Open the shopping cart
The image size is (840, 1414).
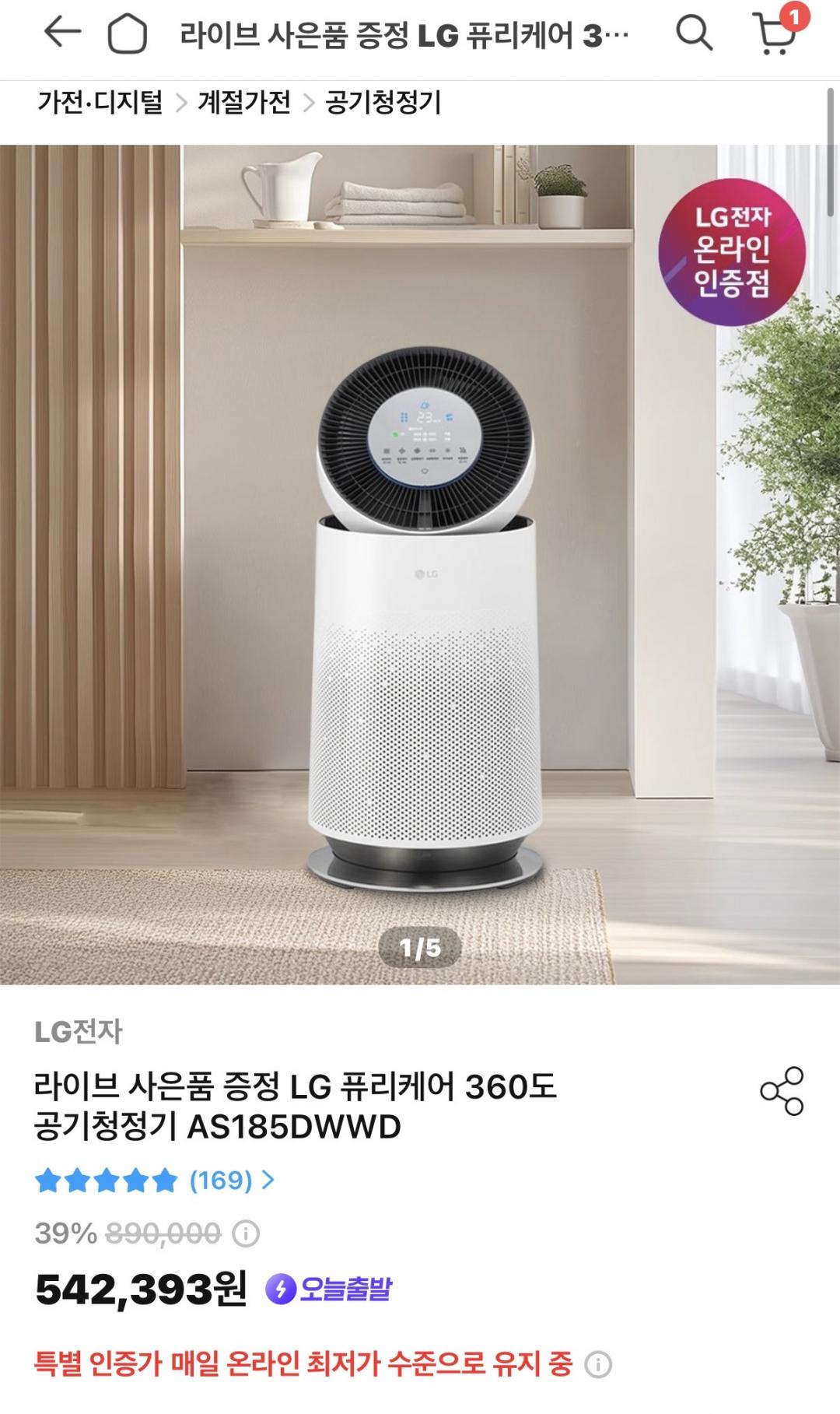776,34
